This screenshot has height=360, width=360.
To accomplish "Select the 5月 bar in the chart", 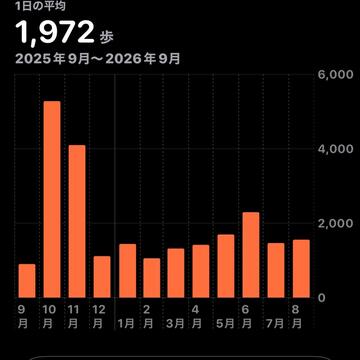I will [226, 266].
